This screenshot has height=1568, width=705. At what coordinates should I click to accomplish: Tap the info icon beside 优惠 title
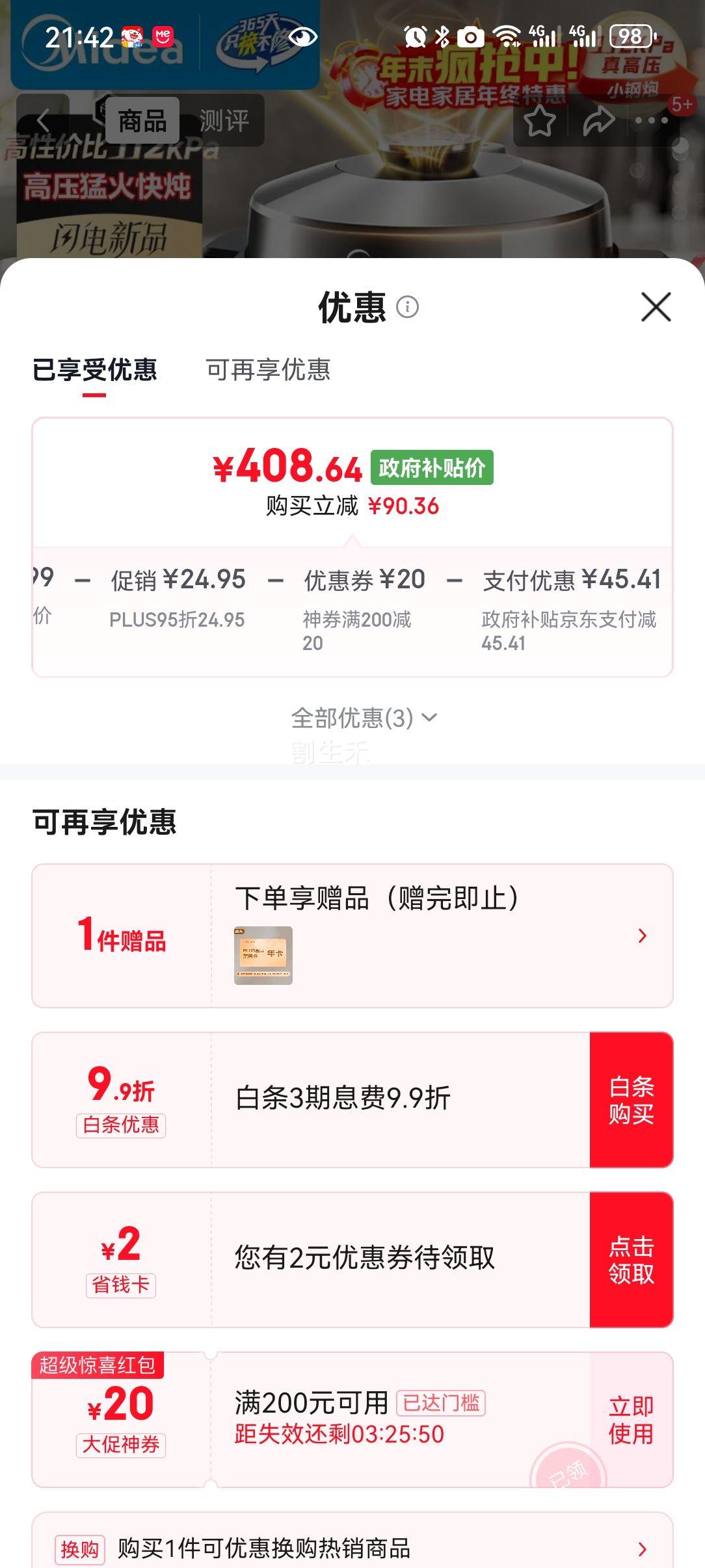coord(406,308)
